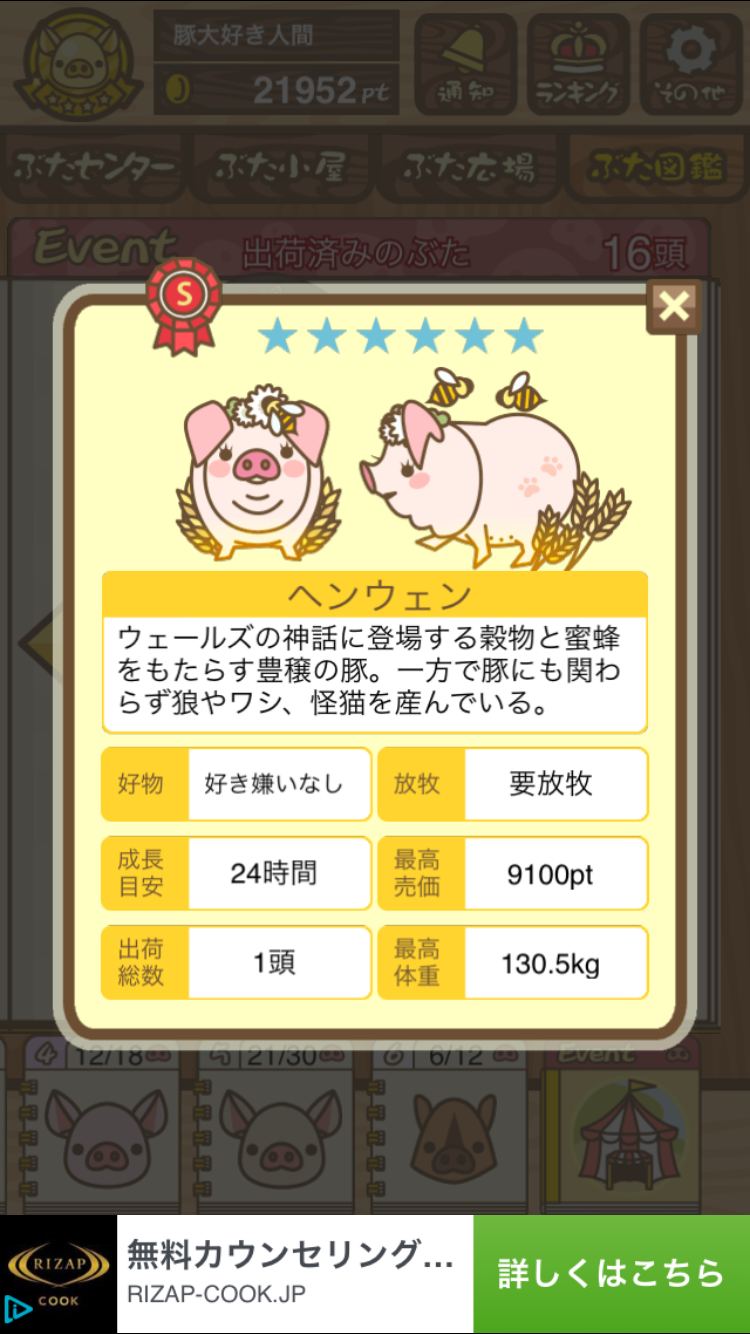The width and height of the screenshot is (750, 1334).
Task: Switch to the ぶた図鑑 tab
Action: (x=655, y=168)
